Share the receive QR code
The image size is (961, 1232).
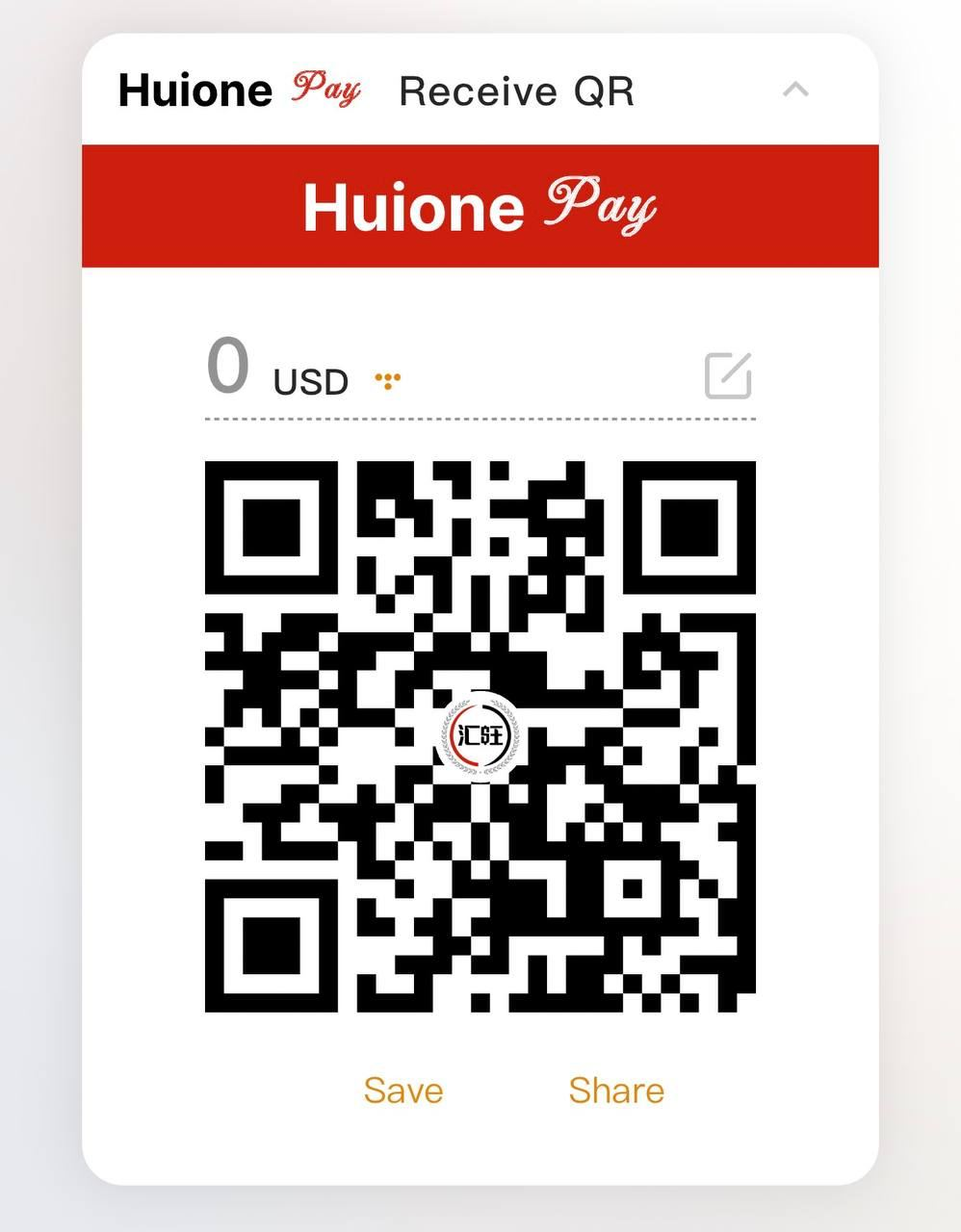(616, 1091)
